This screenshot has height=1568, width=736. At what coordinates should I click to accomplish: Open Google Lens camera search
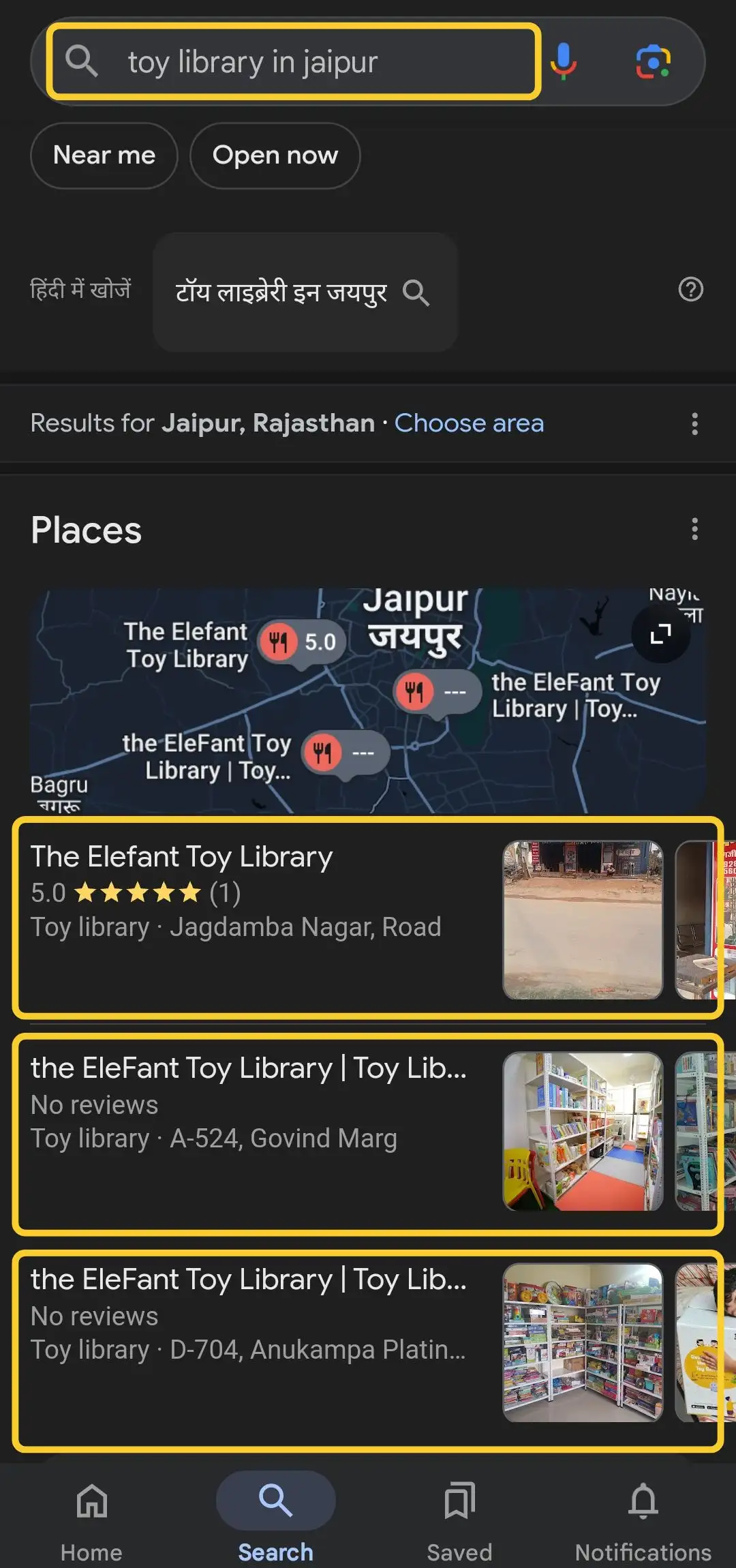click(652, 61)
